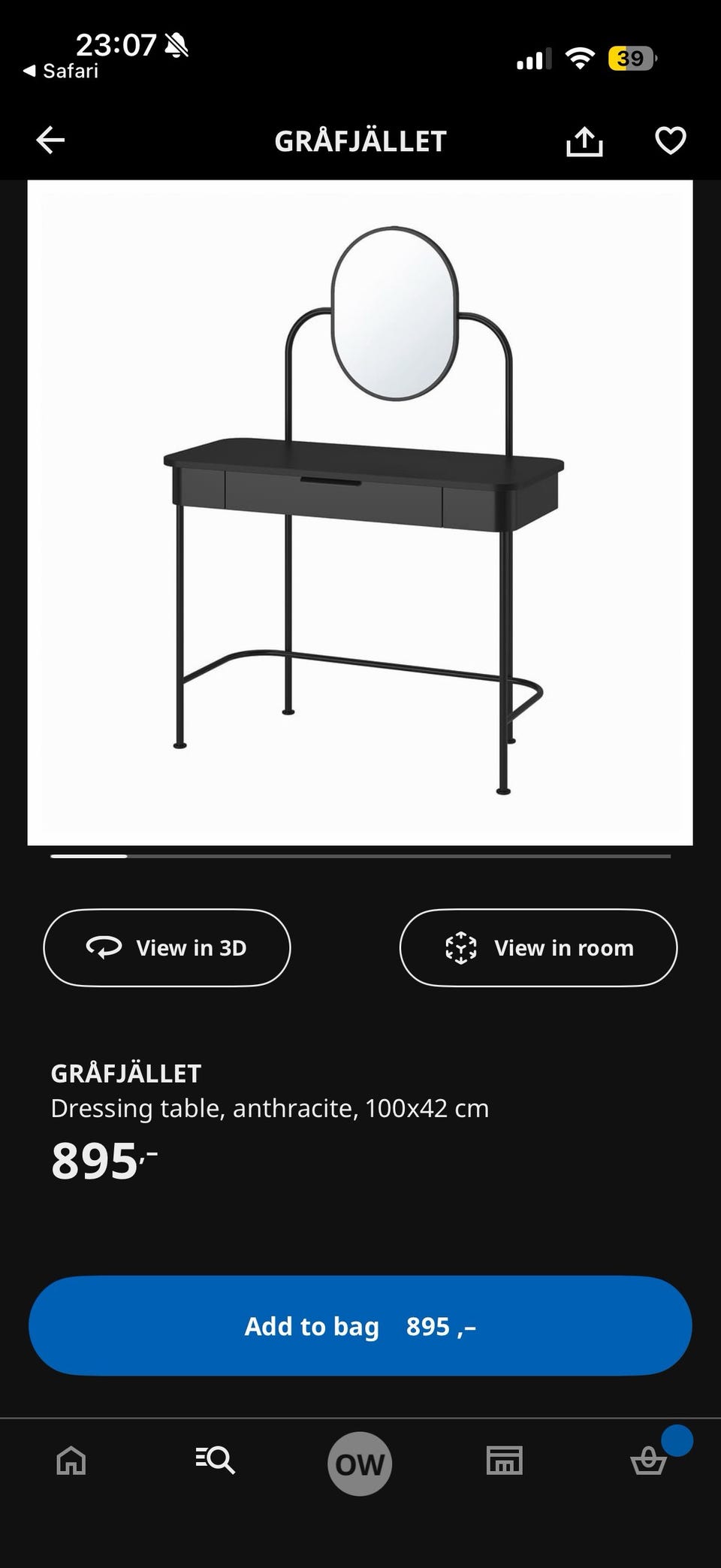This screenshot has width=721, height=1568.
Task: Open the shopping bag with notification badge
Action: [647, 1462]
